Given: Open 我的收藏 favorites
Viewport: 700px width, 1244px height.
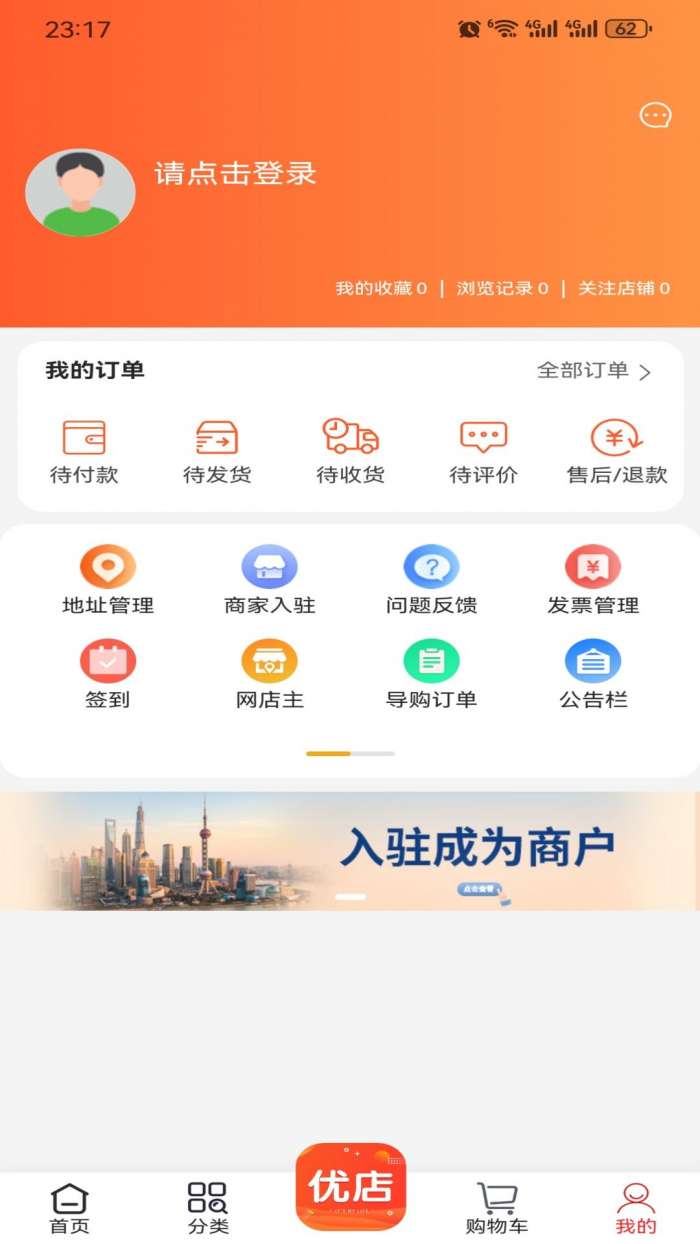Looking at the screenshot, I should click(380, 288).
